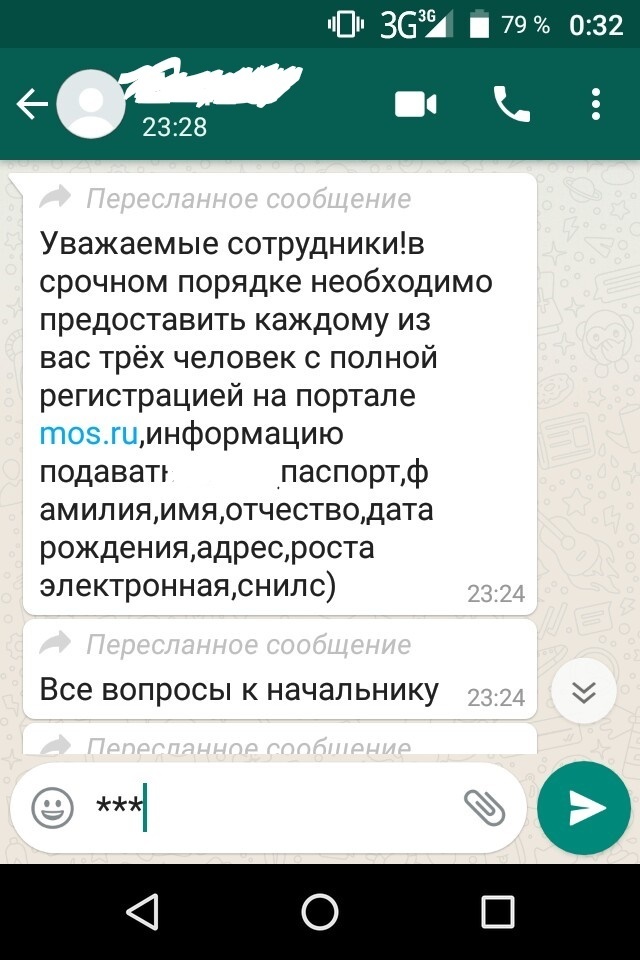Open recent apps from navigation bar
Image resolution: width=640 pixels, height=960 pixels.
(x=497, y=911)
